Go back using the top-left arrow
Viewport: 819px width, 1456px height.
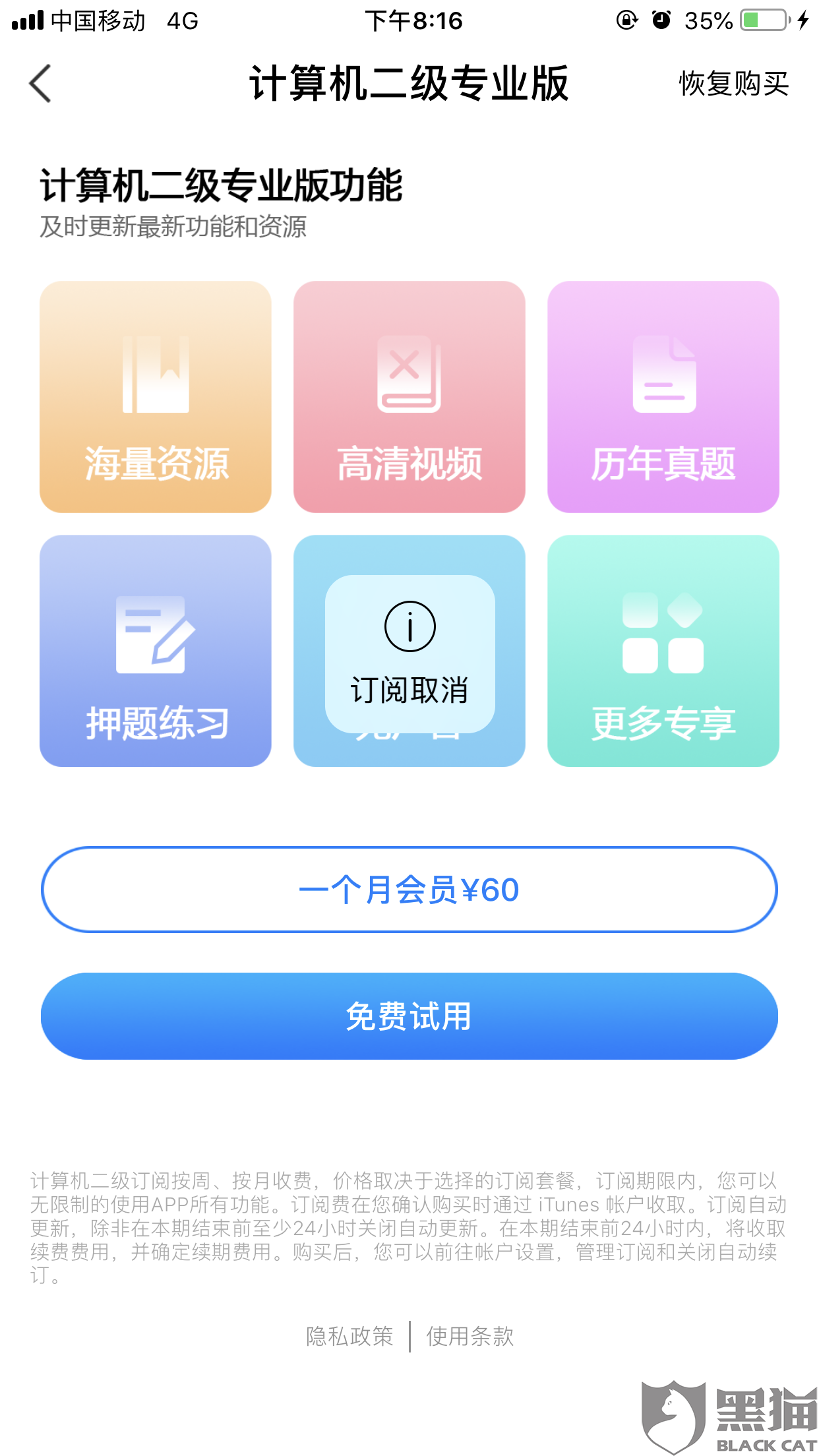[x=41, y=84]
